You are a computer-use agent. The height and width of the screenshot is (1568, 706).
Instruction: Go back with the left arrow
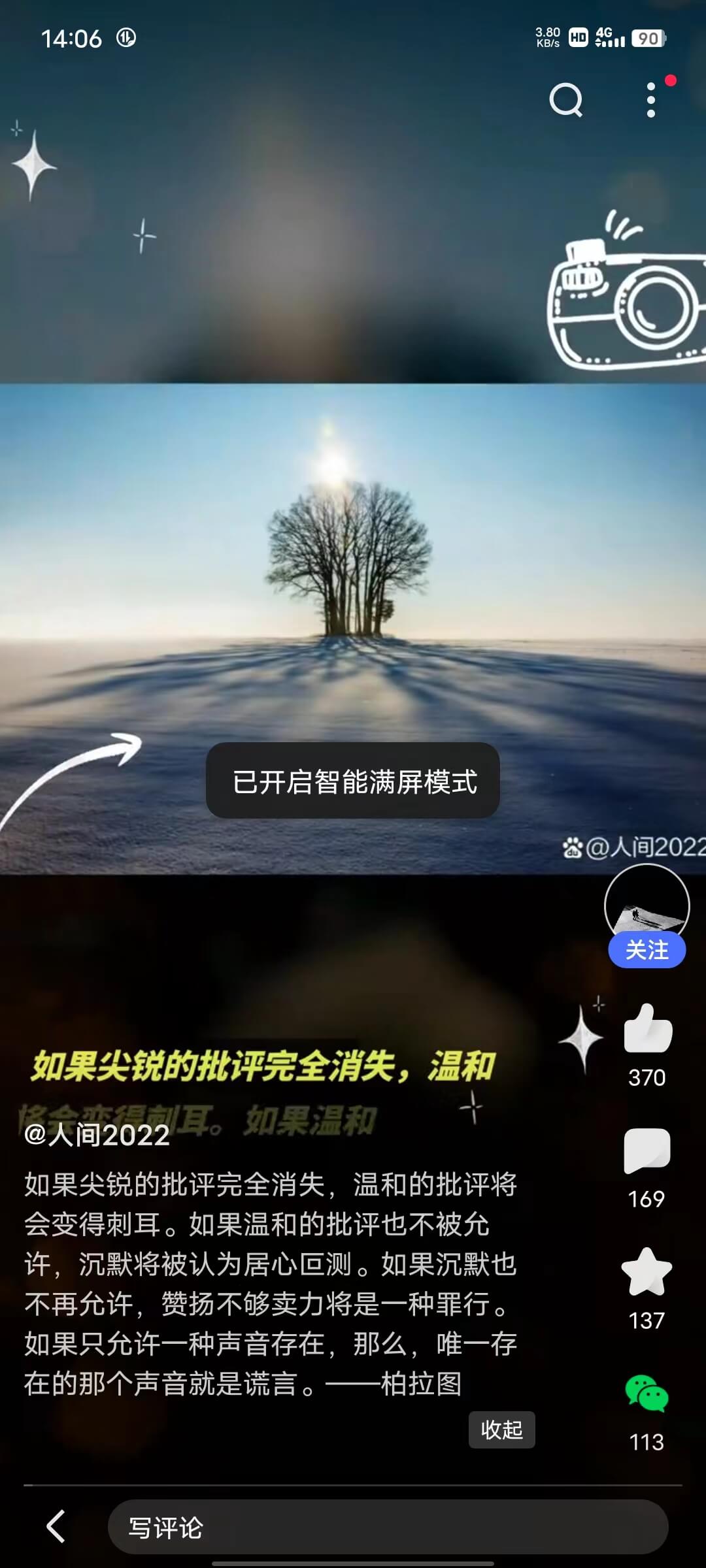coord(57,1527)
